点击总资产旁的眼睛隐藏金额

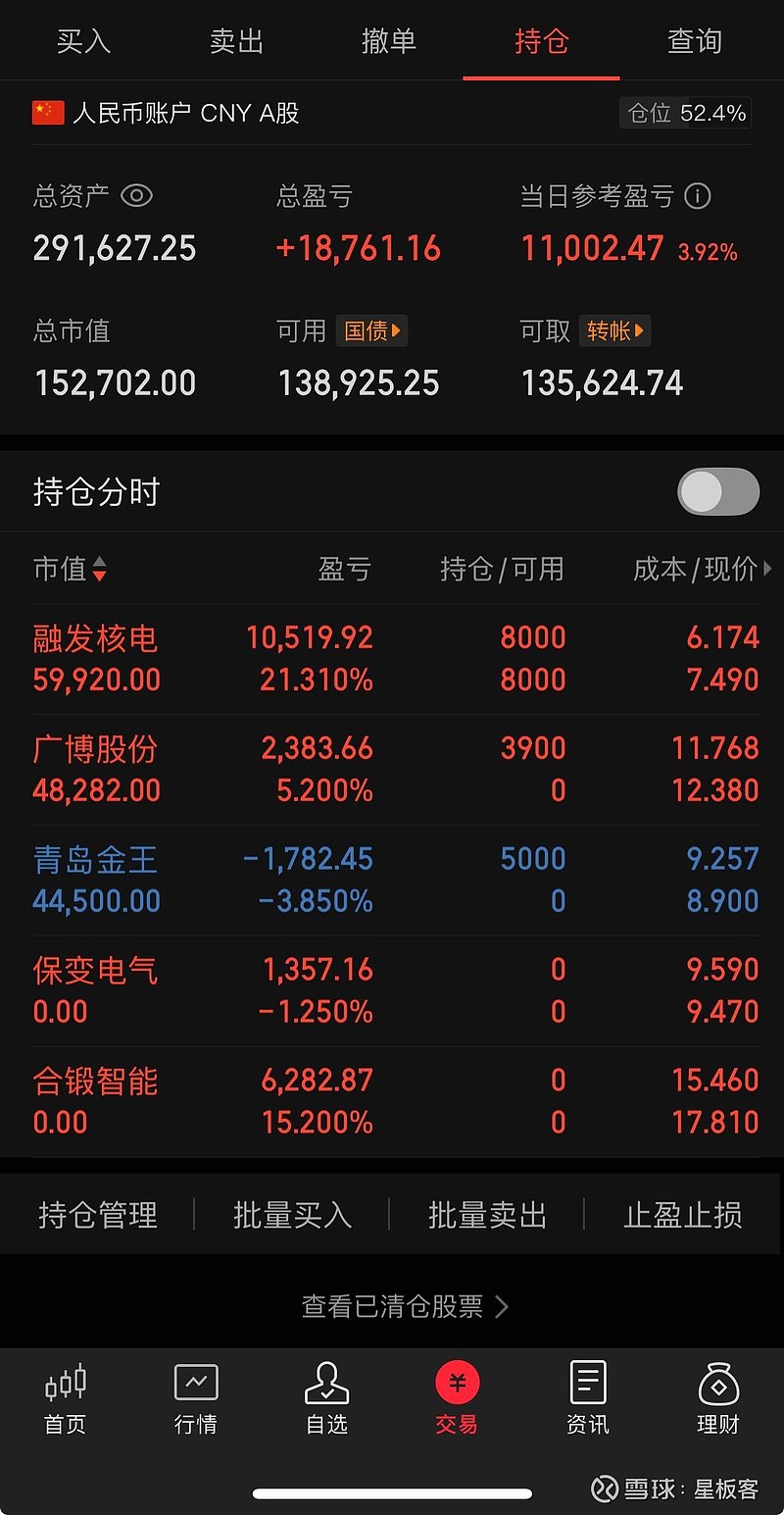tap(137, 196)
